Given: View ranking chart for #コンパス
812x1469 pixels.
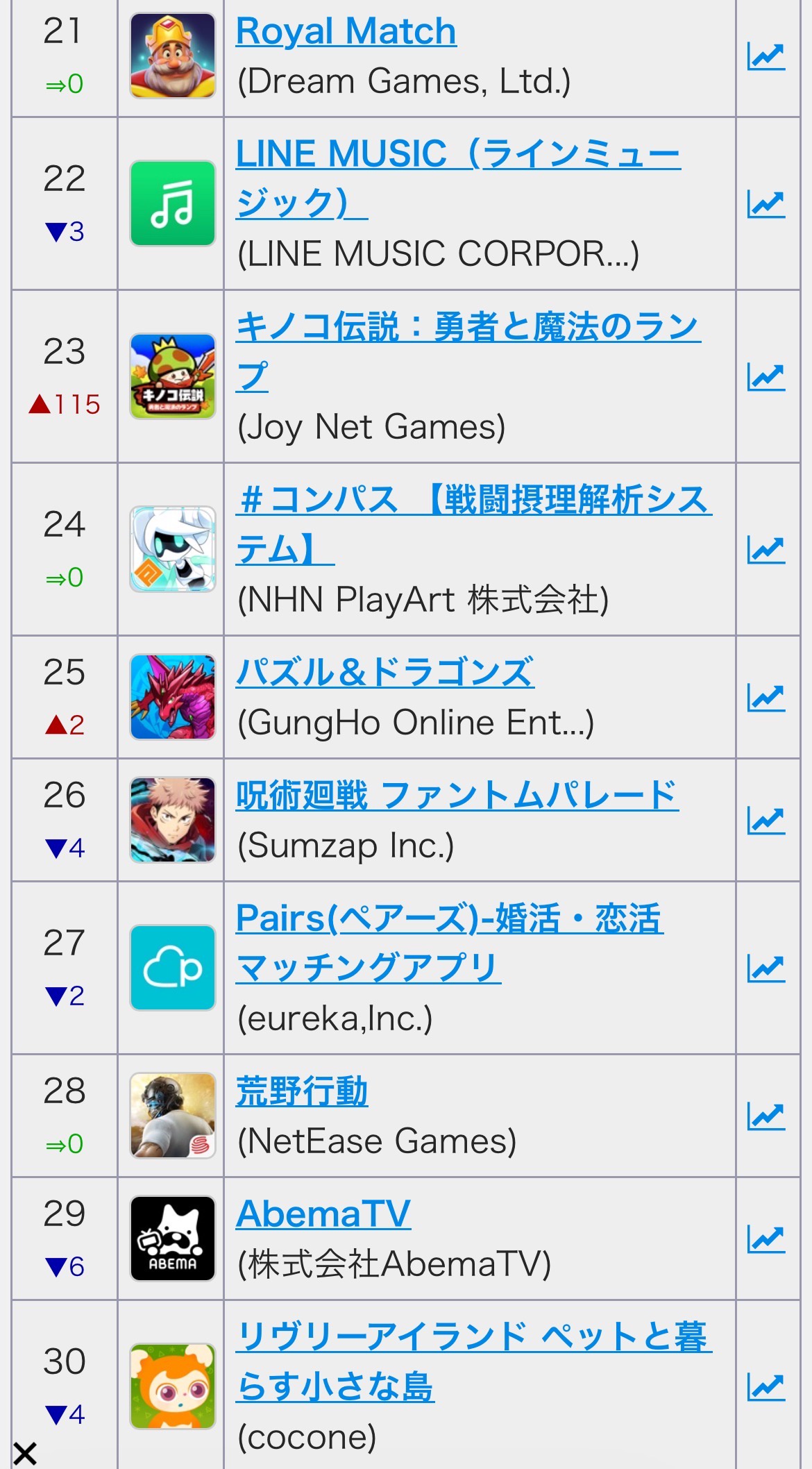Looking at the screenshot, I should (x=766, y=550).
